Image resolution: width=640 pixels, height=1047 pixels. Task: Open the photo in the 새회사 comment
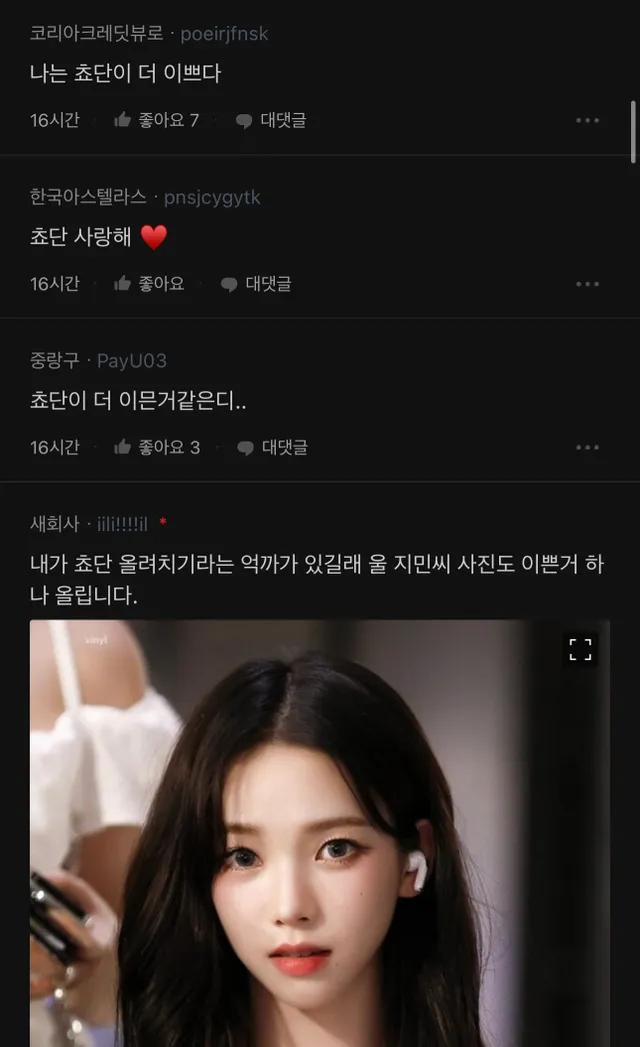(320, 840)
